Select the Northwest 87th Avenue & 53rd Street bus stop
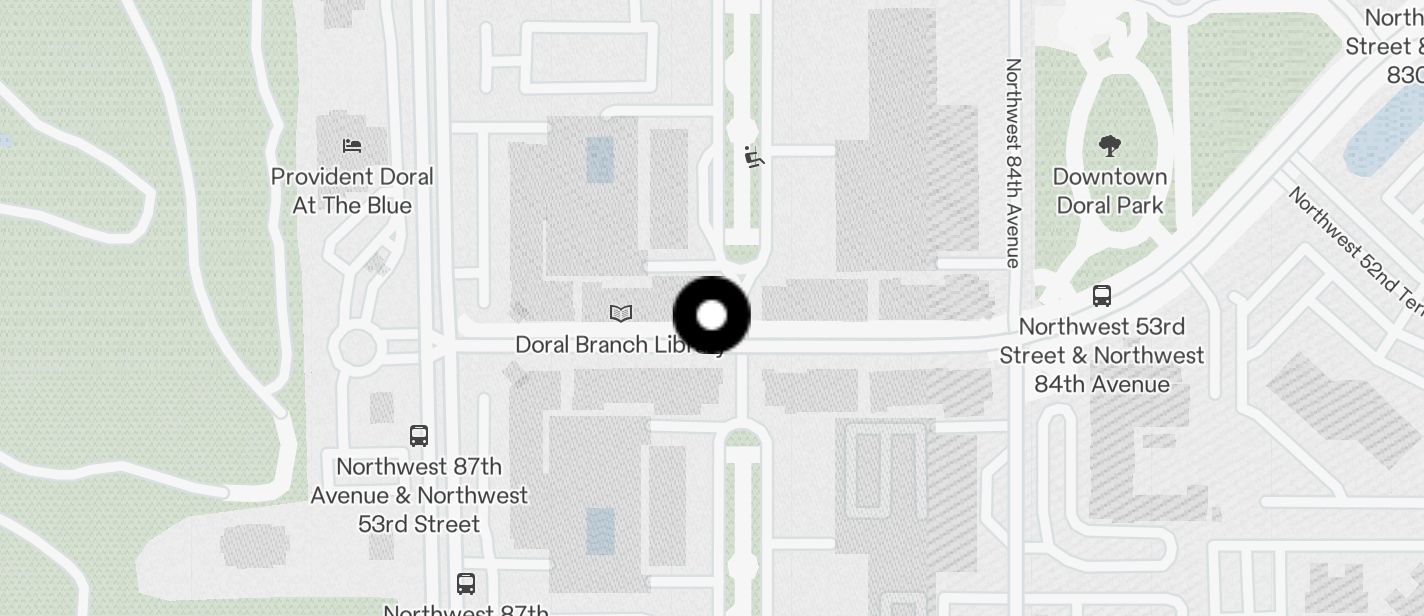Screen dimensions: 1424x616 pos(419,436)
